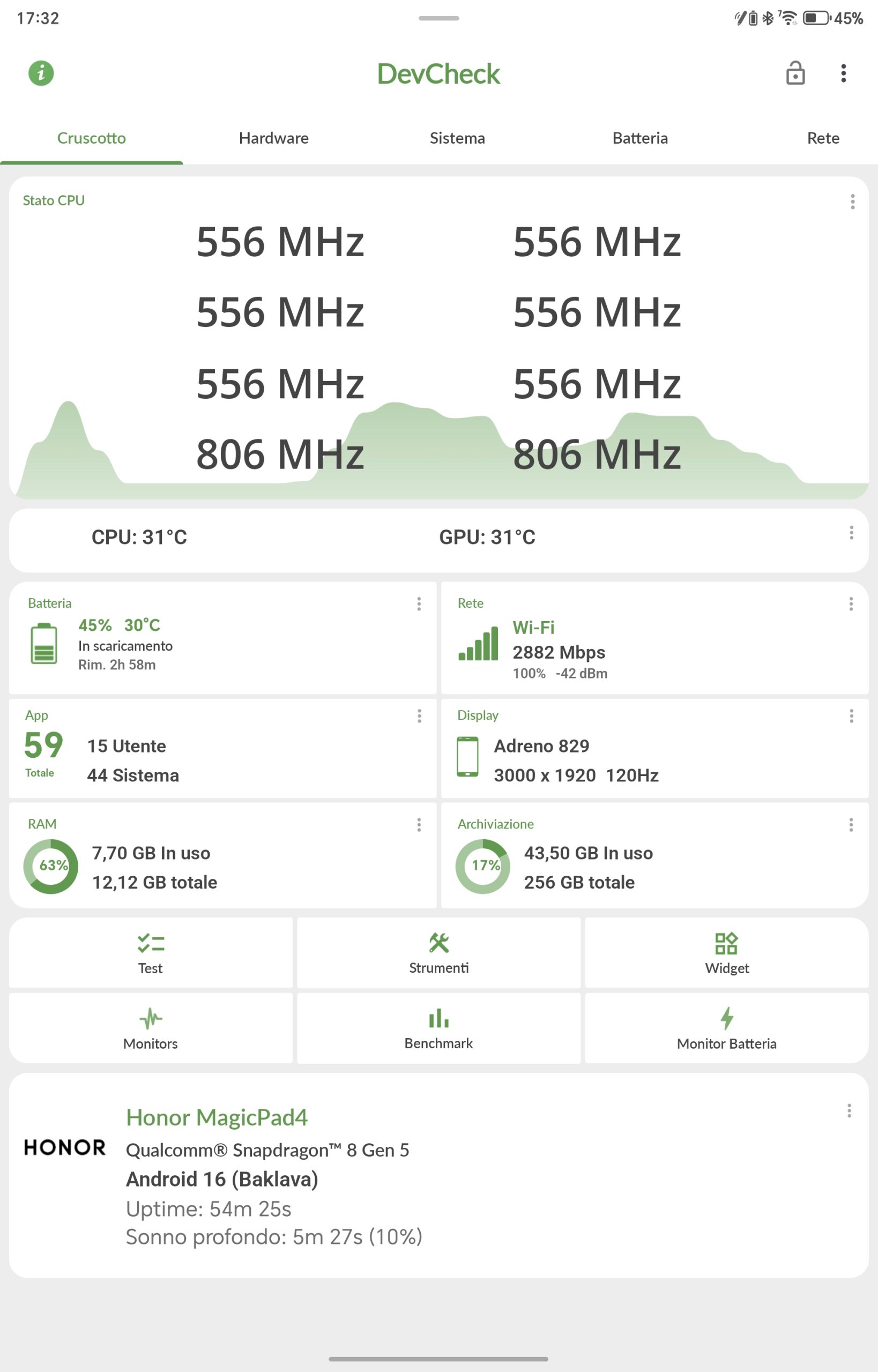The height and width of the screenshot is (1372, 878).
Task: Open the RAM usage card
Action: coord(223,855)
